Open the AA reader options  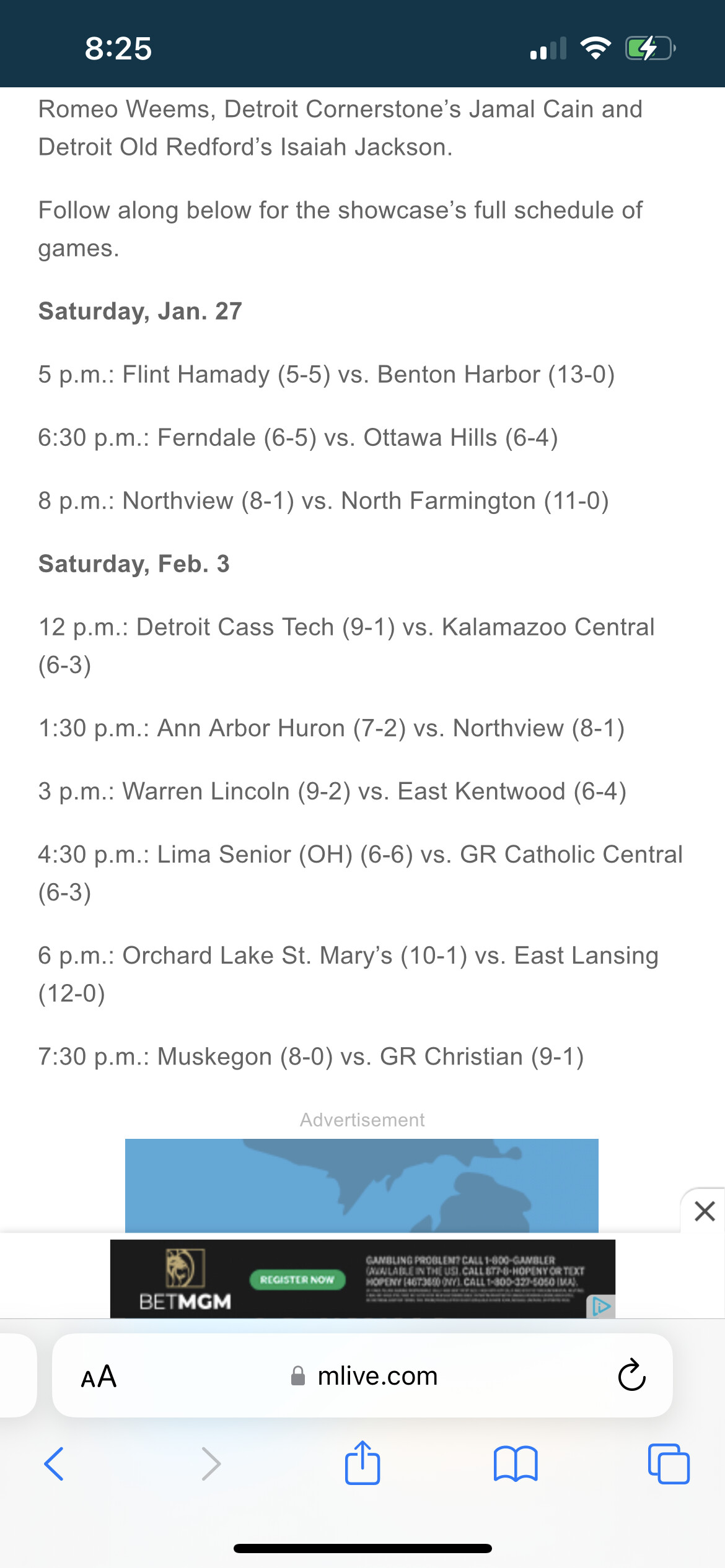click(99, 1377)
